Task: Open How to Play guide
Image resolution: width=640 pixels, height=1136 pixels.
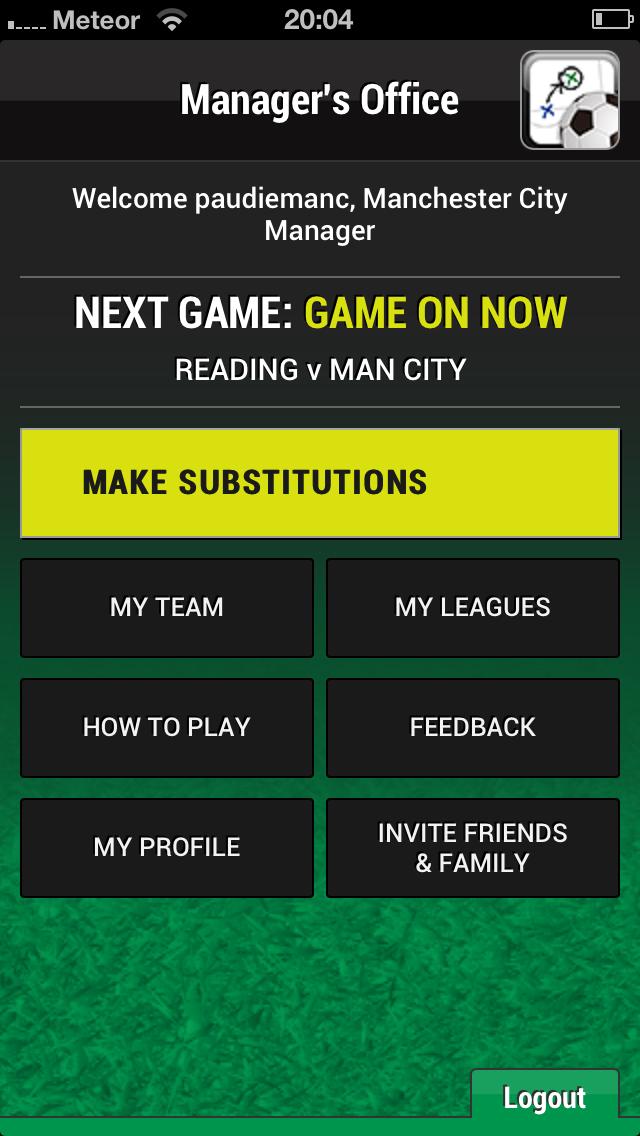Action: point(167,727)
